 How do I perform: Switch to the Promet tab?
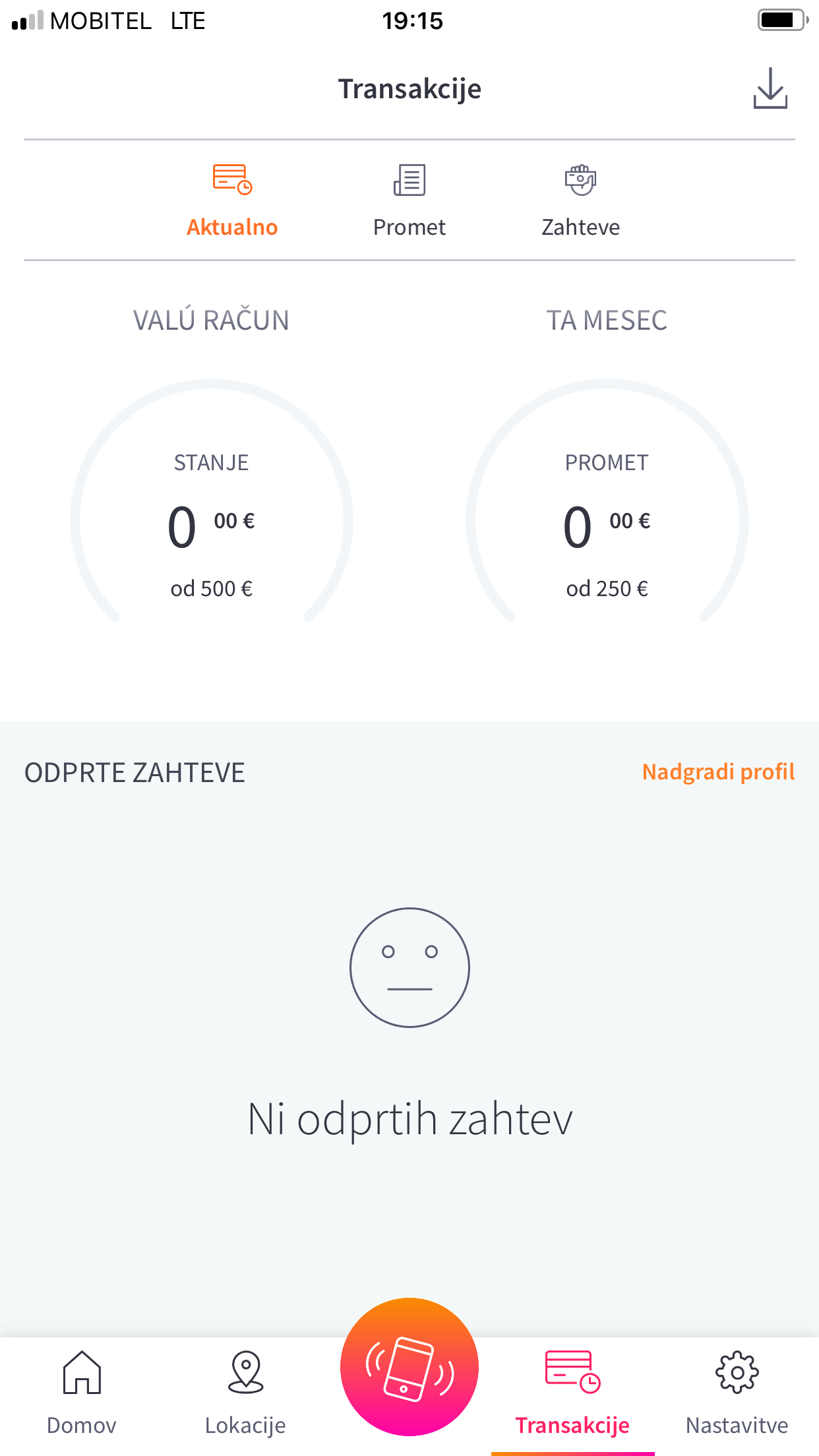409,200
